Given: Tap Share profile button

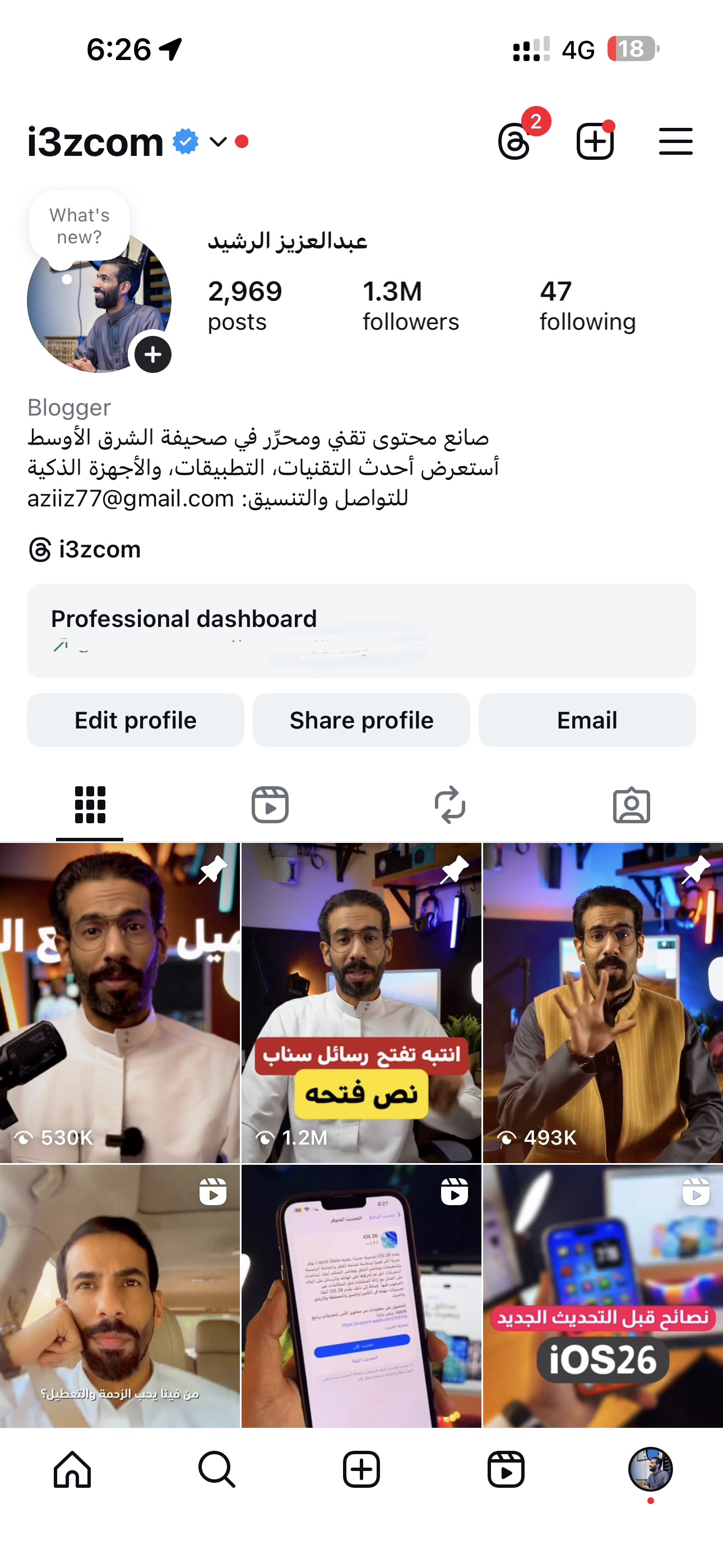Looking at the screenshot, I should point(361,720).
